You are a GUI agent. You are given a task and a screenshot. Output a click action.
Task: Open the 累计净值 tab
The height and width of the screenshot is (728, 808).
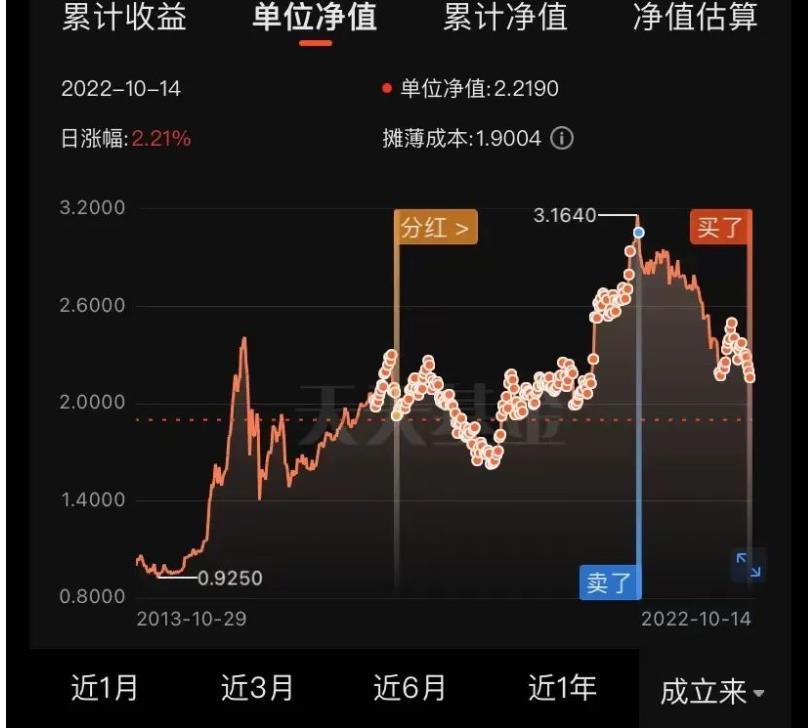[x=505, y=17]
